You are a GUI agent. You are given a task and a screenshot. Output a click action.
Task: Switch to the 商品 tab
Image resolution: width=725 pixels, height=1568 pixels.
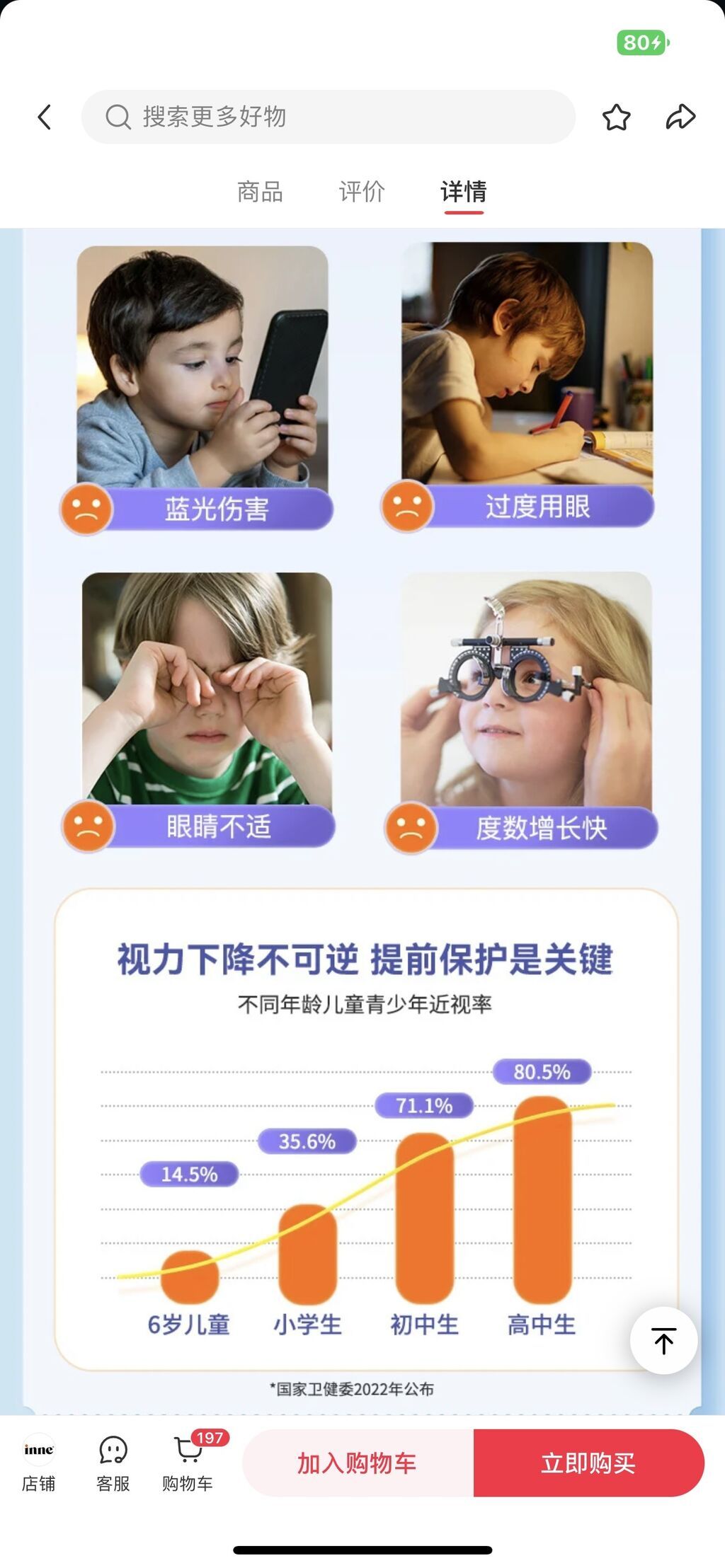(x=260, y=191)
